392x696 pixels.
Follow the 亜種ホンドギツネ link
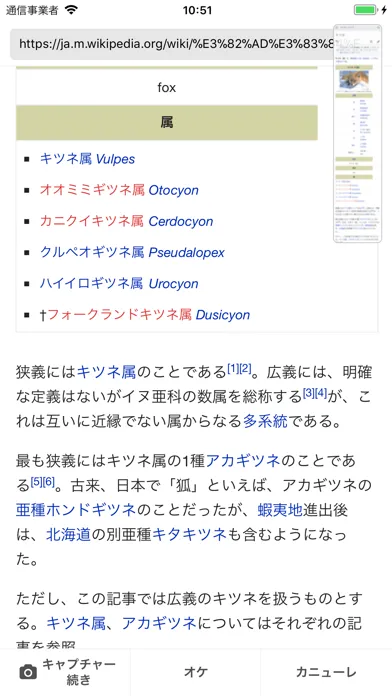pyautogui.click(x=75, y=510)
